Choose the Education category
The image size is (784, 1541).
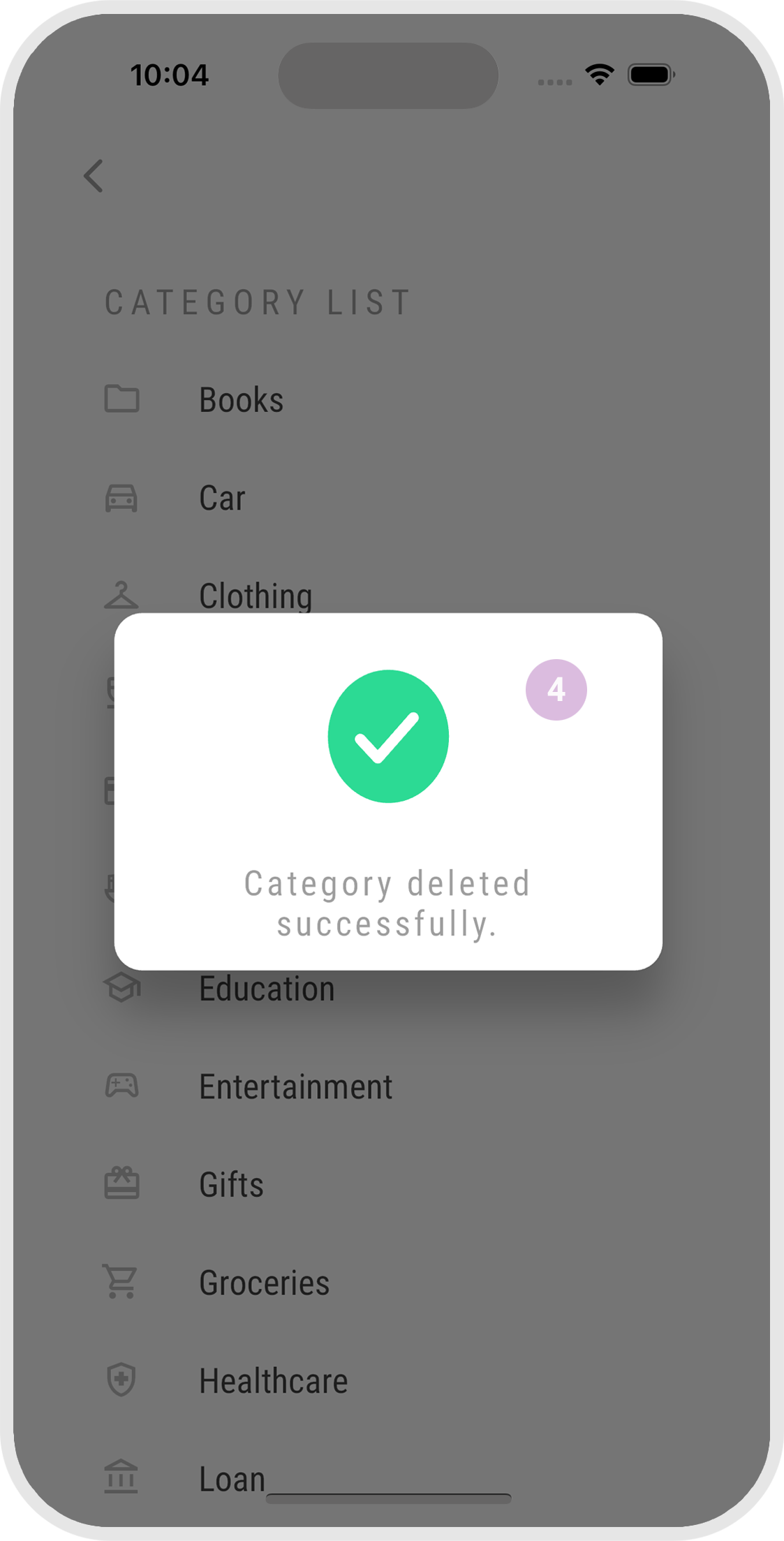coord(267,989)
